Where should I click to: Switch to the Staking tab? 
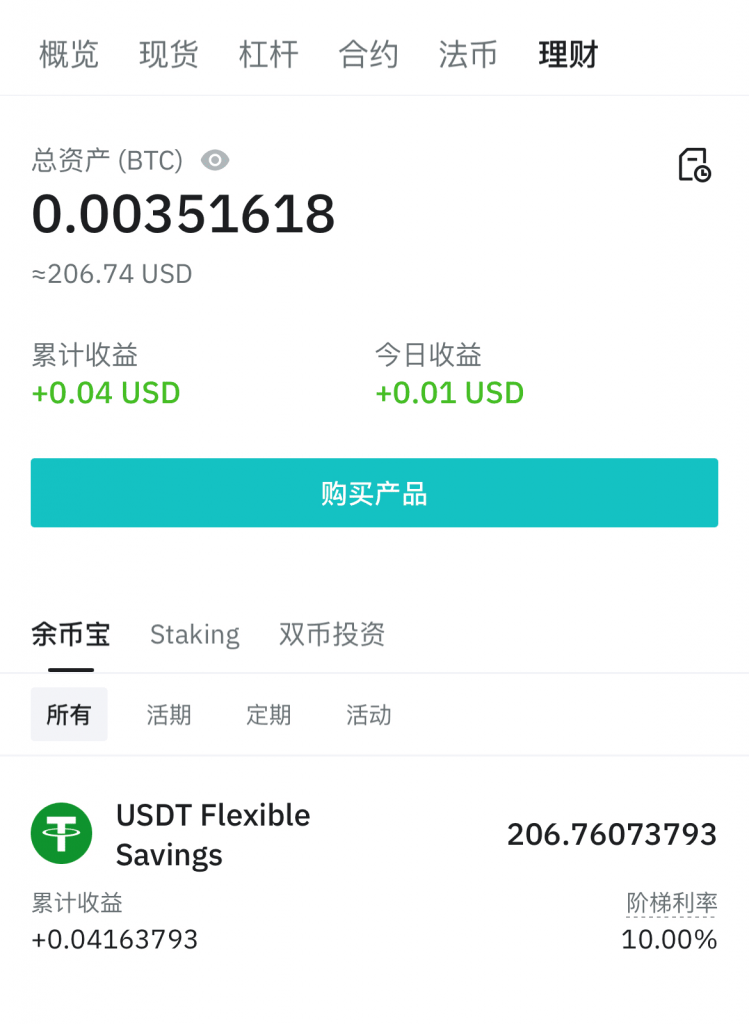click(x=195, y=634)
